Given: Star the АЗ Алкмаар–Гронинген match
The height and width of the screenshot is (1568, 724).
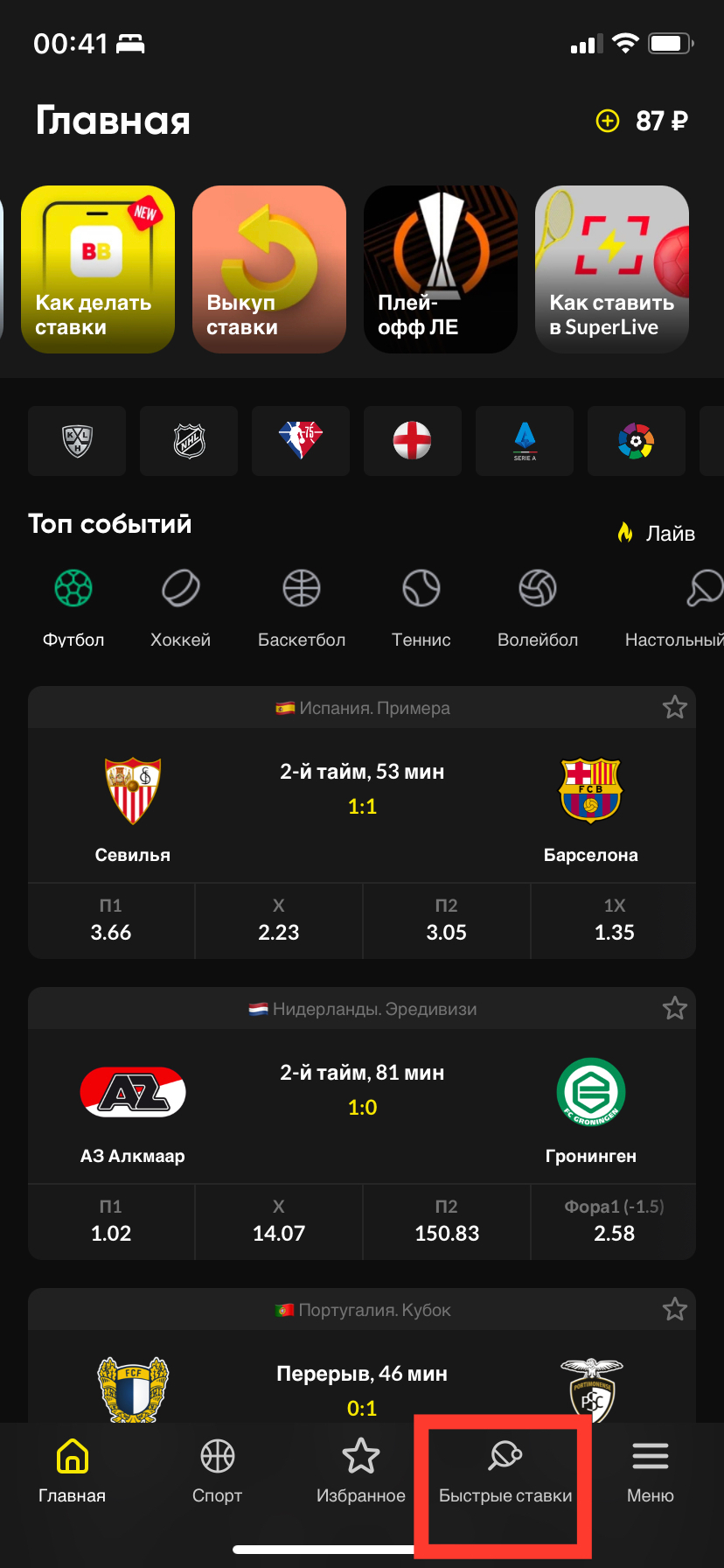Looking at the screenshot, I should pyautogui.click(x=674, y=1008).
